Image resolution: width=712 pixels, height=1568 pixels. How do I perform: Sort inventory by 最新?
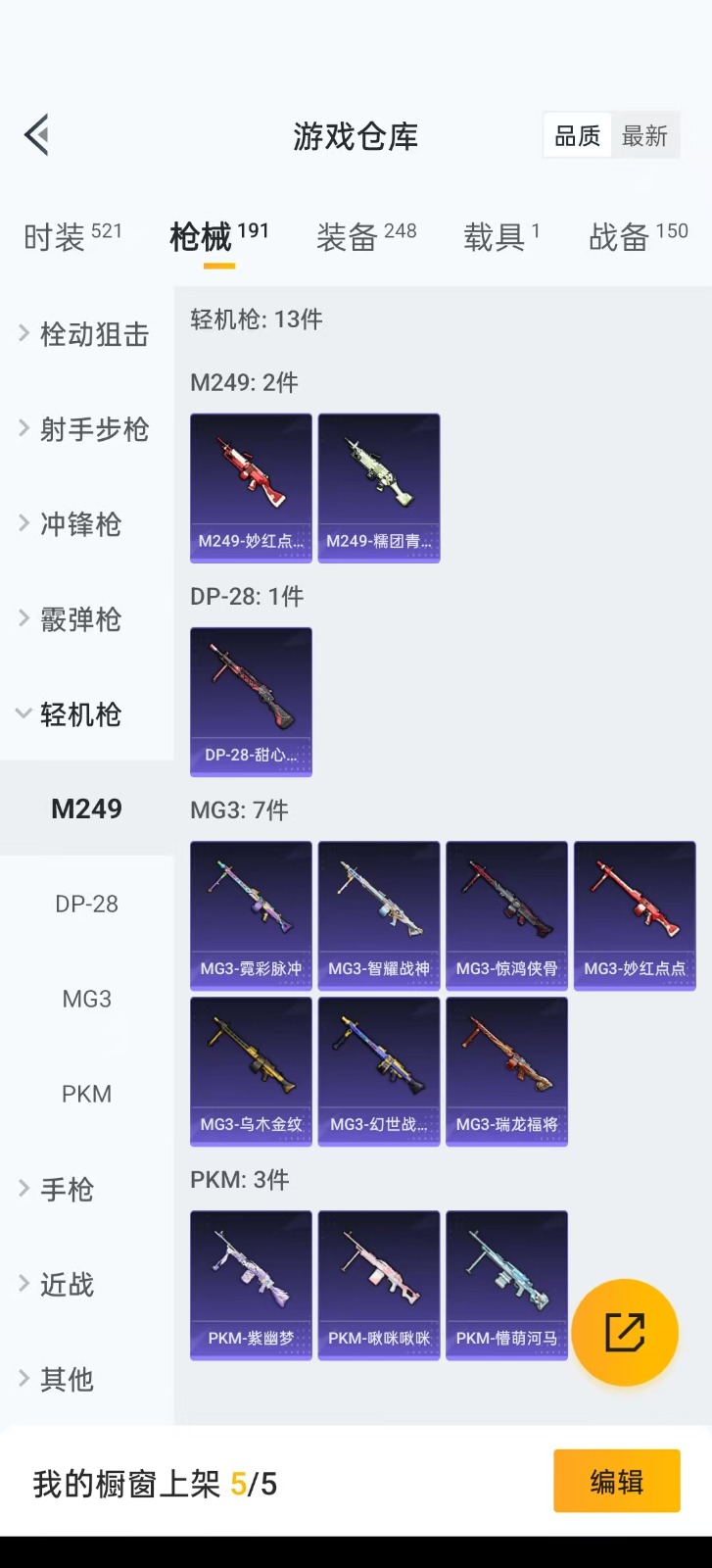click(644, 136)
